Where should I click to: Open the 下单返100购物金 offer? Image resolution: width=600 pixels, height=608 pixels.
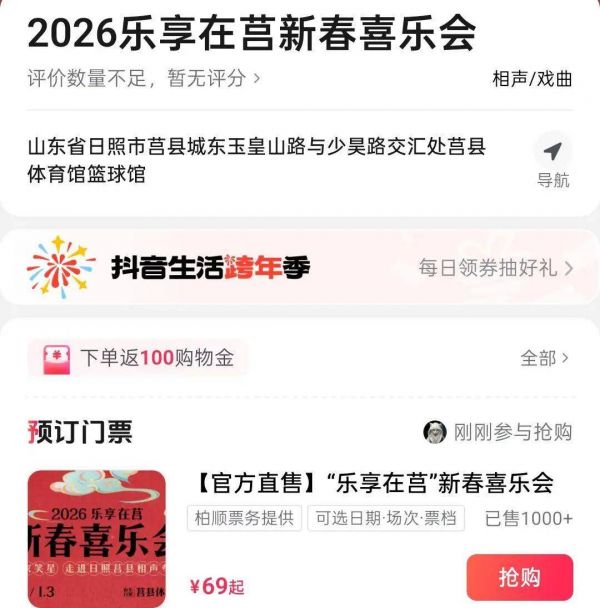138,357
